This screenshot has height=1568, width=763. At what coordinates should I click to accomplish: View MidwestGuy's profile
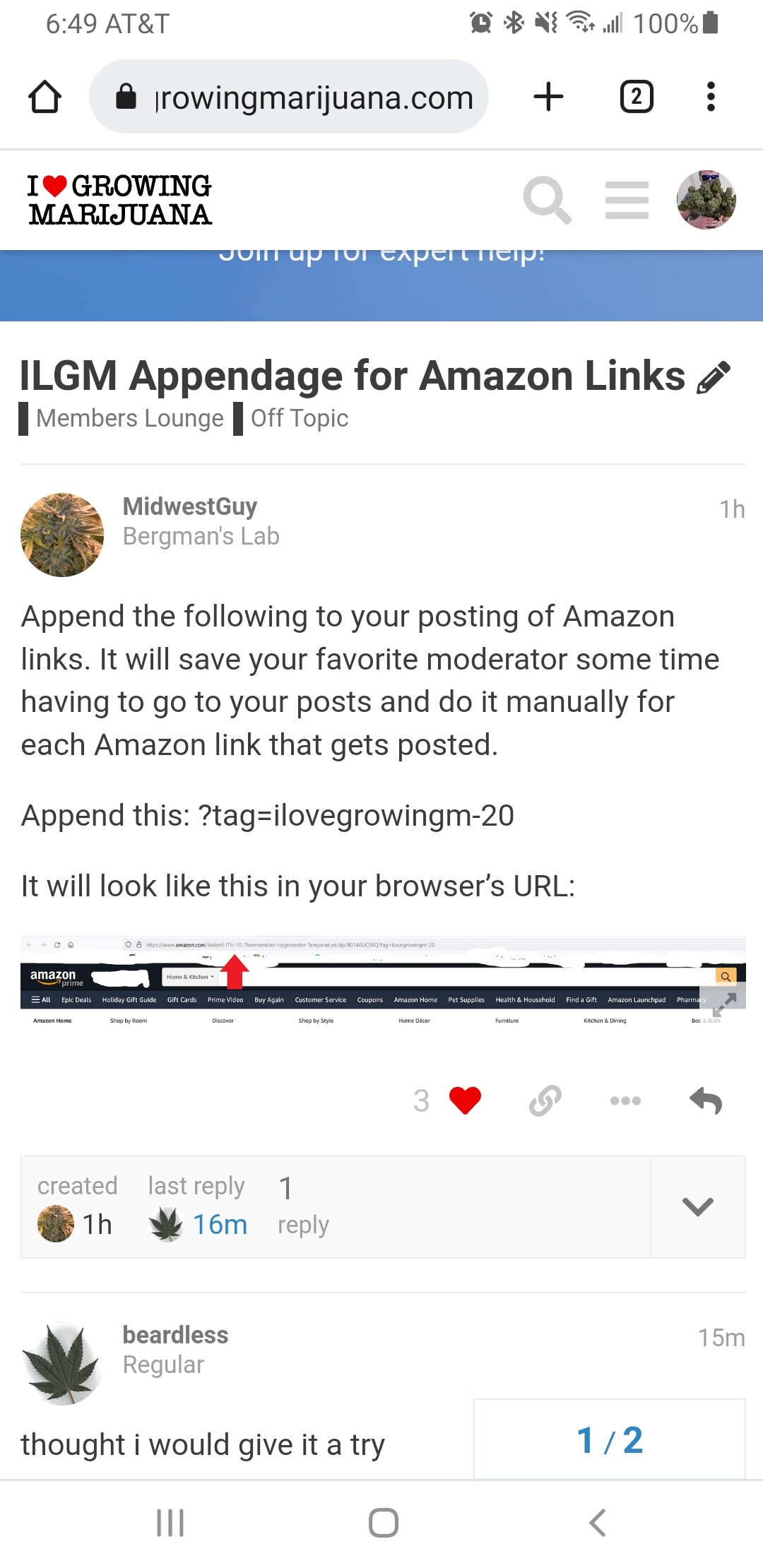(190, 506)
